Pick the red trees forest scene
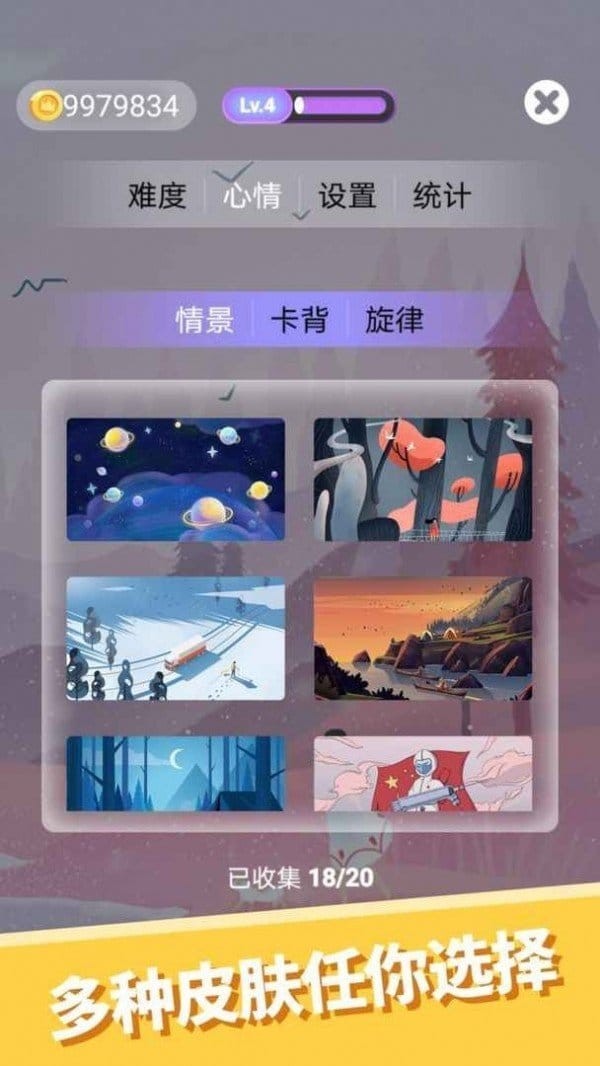The image size is (600, 1066). click(x=422, y=479)
